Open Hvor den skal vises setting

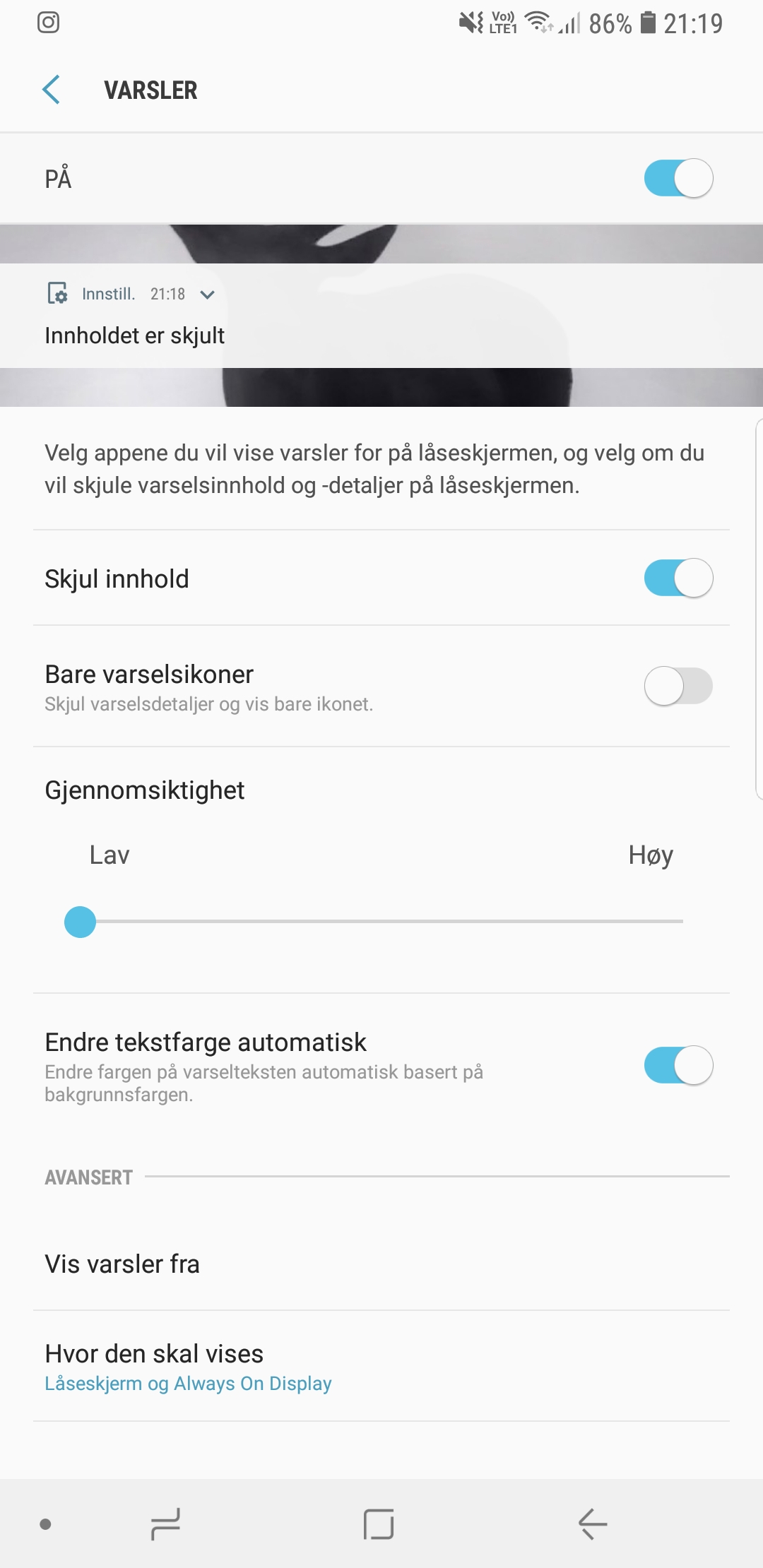(x=381, y=1367)
